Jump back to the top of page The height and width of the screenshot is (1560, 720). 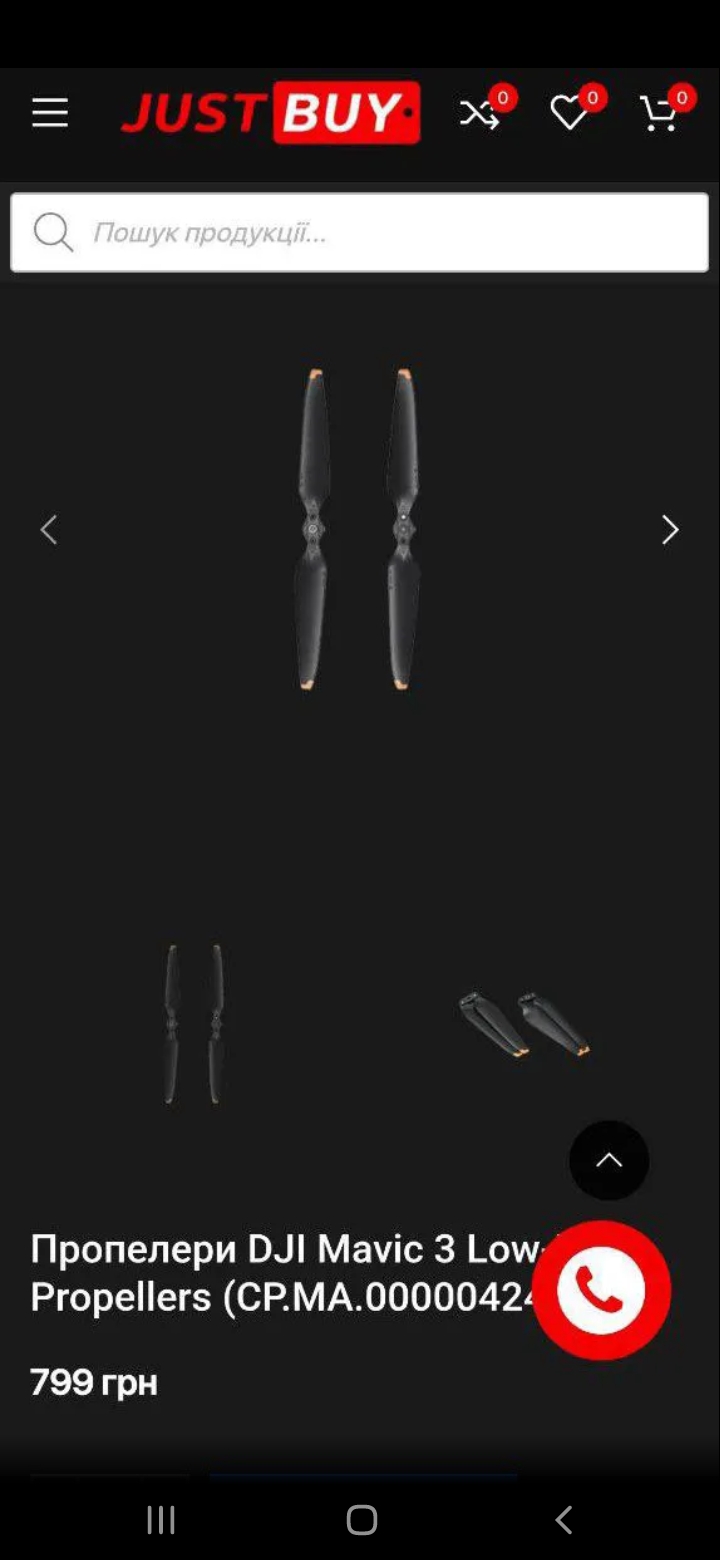click(x=609, y=1160)
